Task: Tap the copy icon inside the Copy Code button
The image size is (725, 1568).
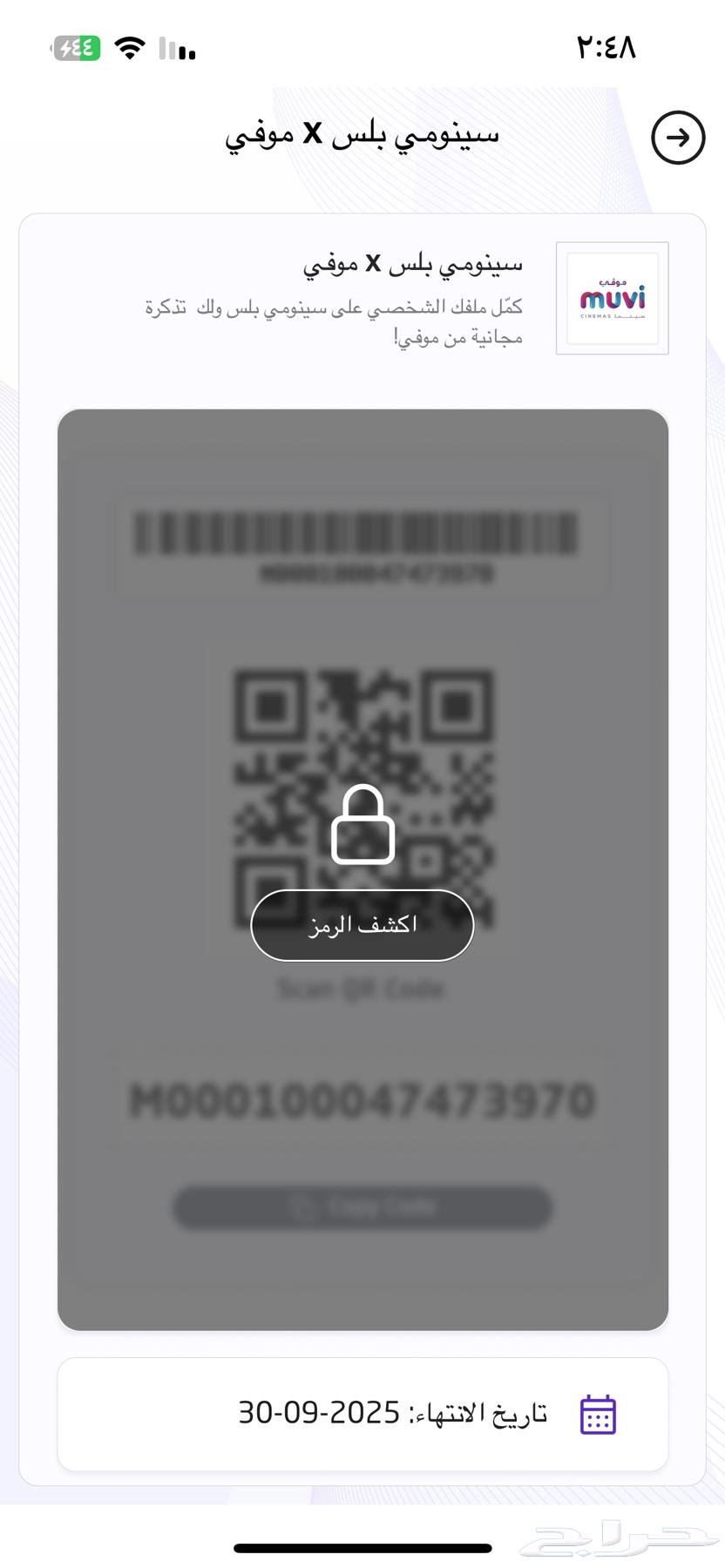Action: click(302, 1206)
